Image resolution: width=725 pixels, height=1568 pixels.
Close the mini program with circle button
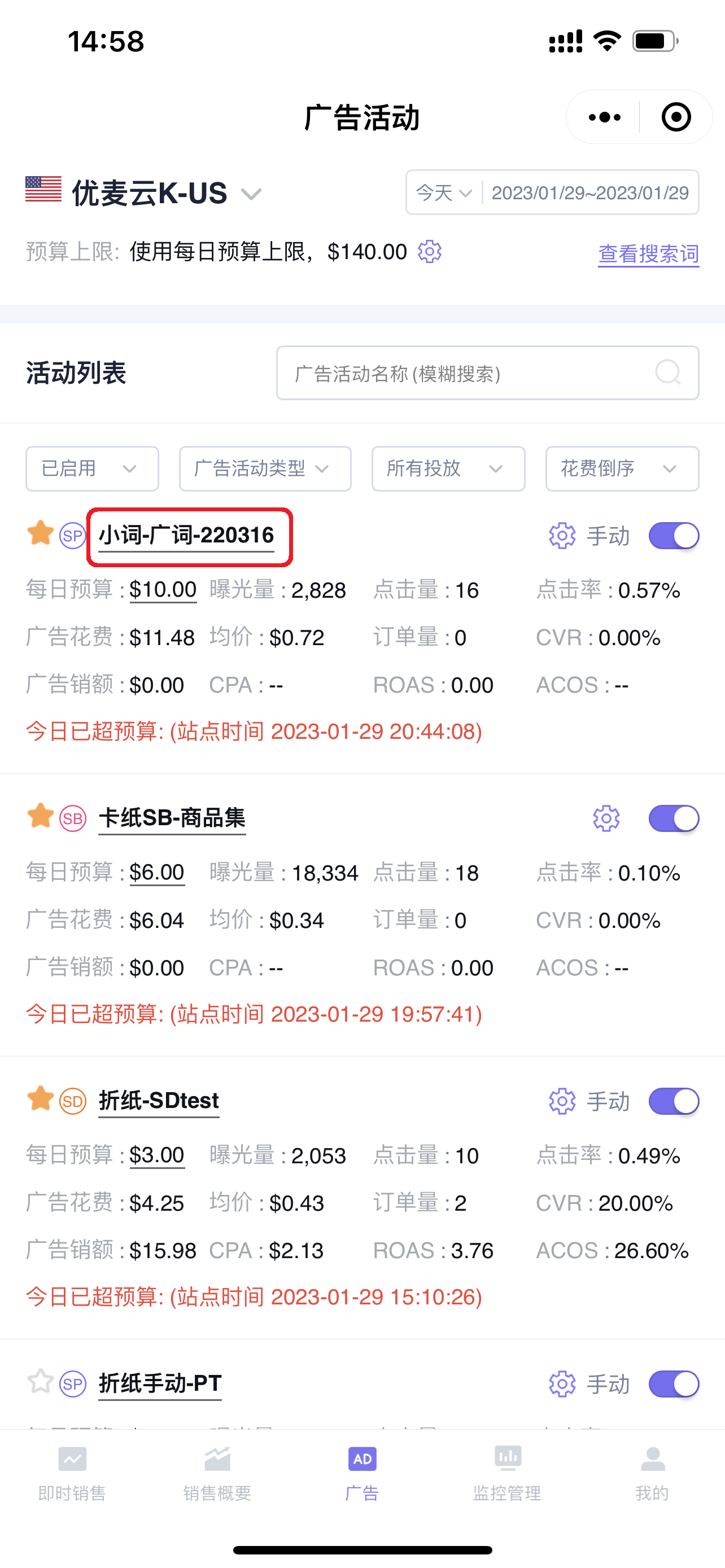click(676, 117)
